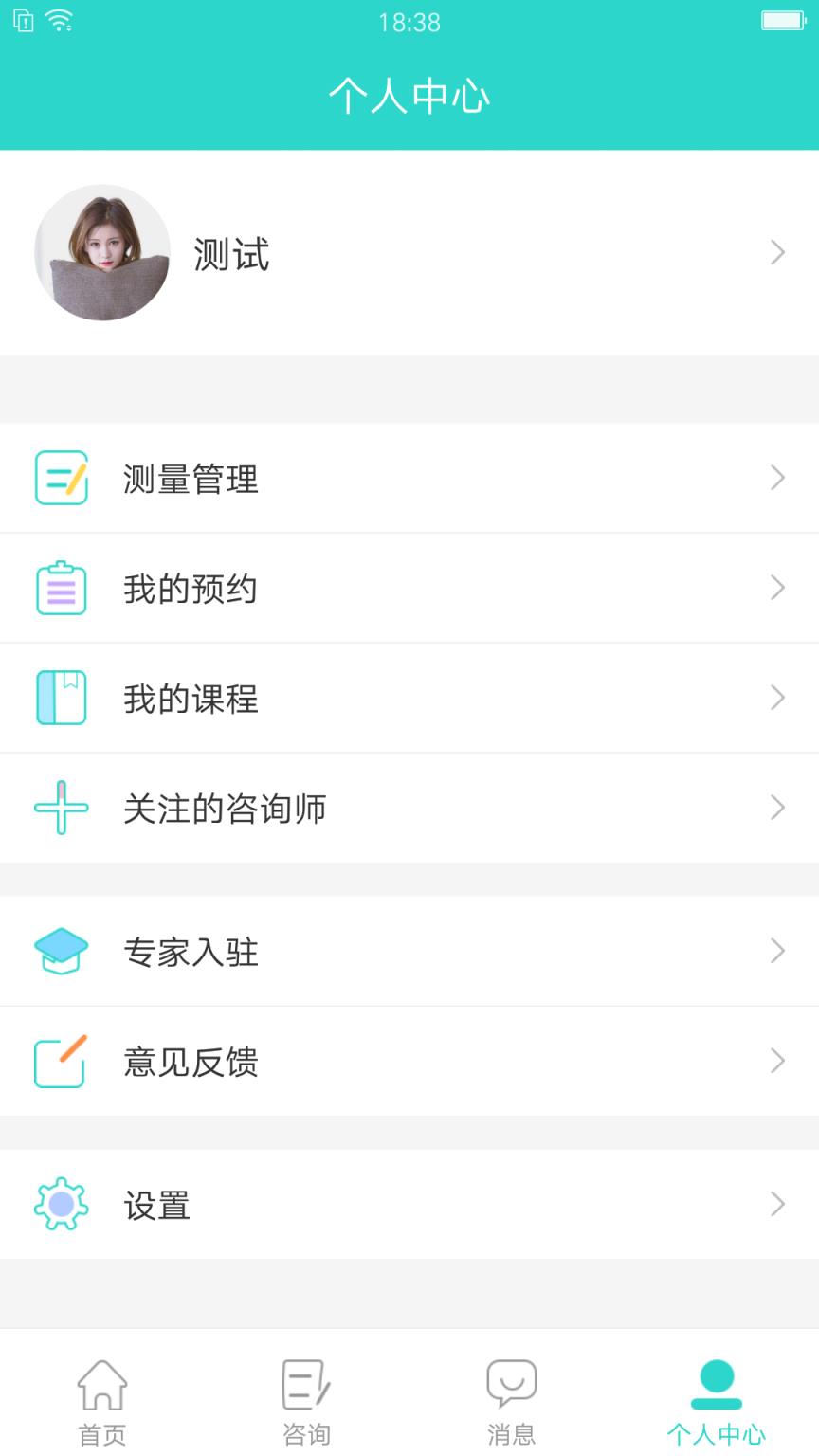
Task: Expand the 测试 profile row chevron
Action: (x=777, y=252)
